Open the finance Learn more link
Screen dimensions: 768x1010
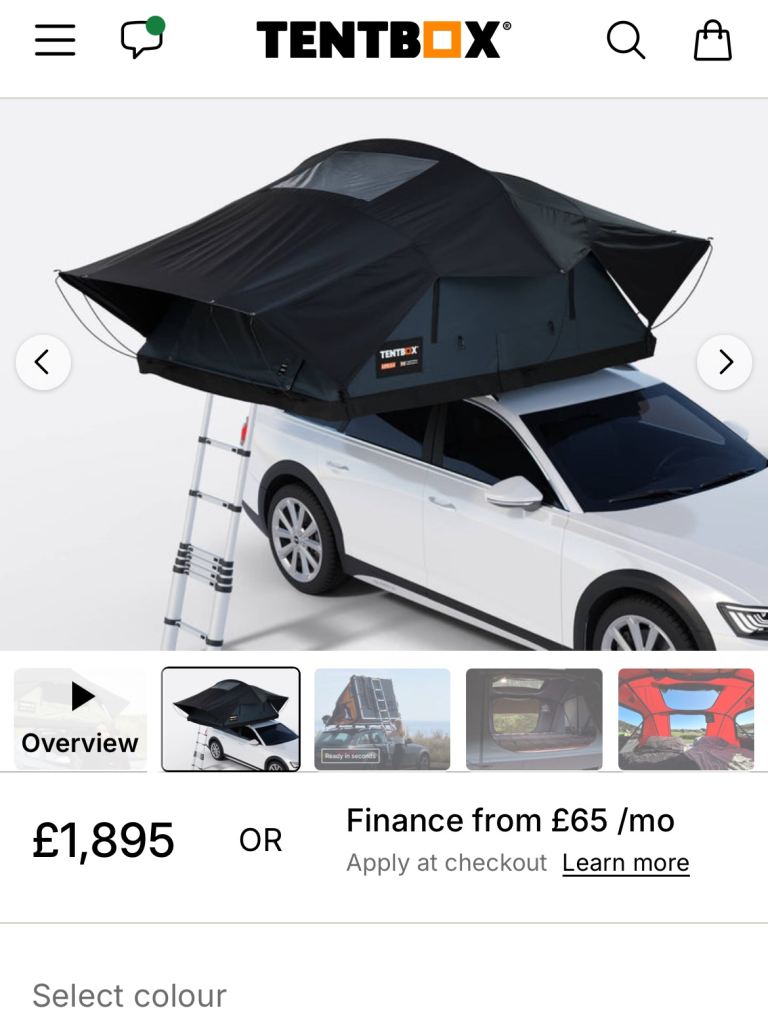pyautogui.click(x=625, y=862)
